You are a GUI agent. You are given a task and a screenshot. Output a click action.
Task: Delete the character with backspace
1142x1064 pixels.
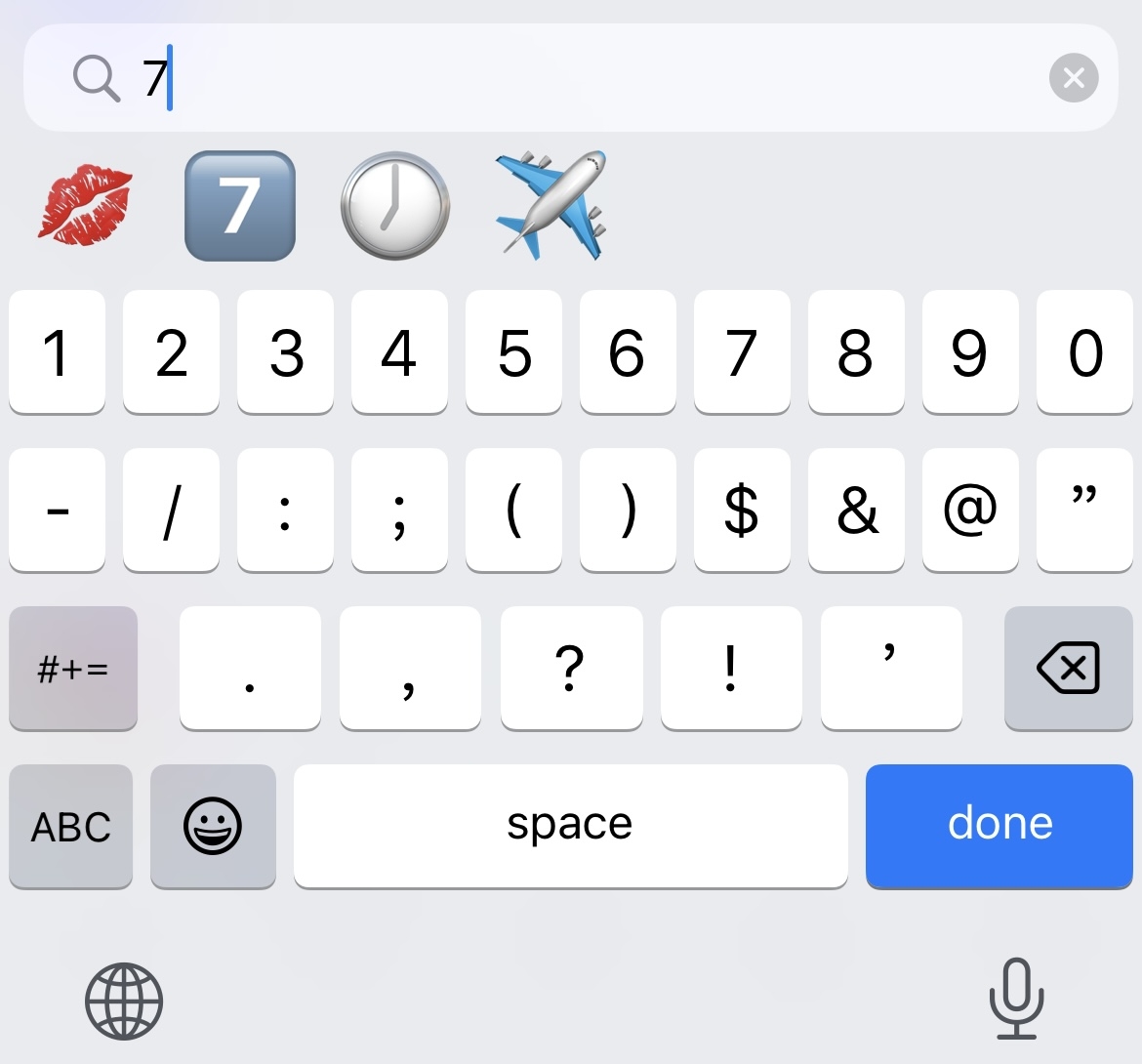(x=1068, y=668)
